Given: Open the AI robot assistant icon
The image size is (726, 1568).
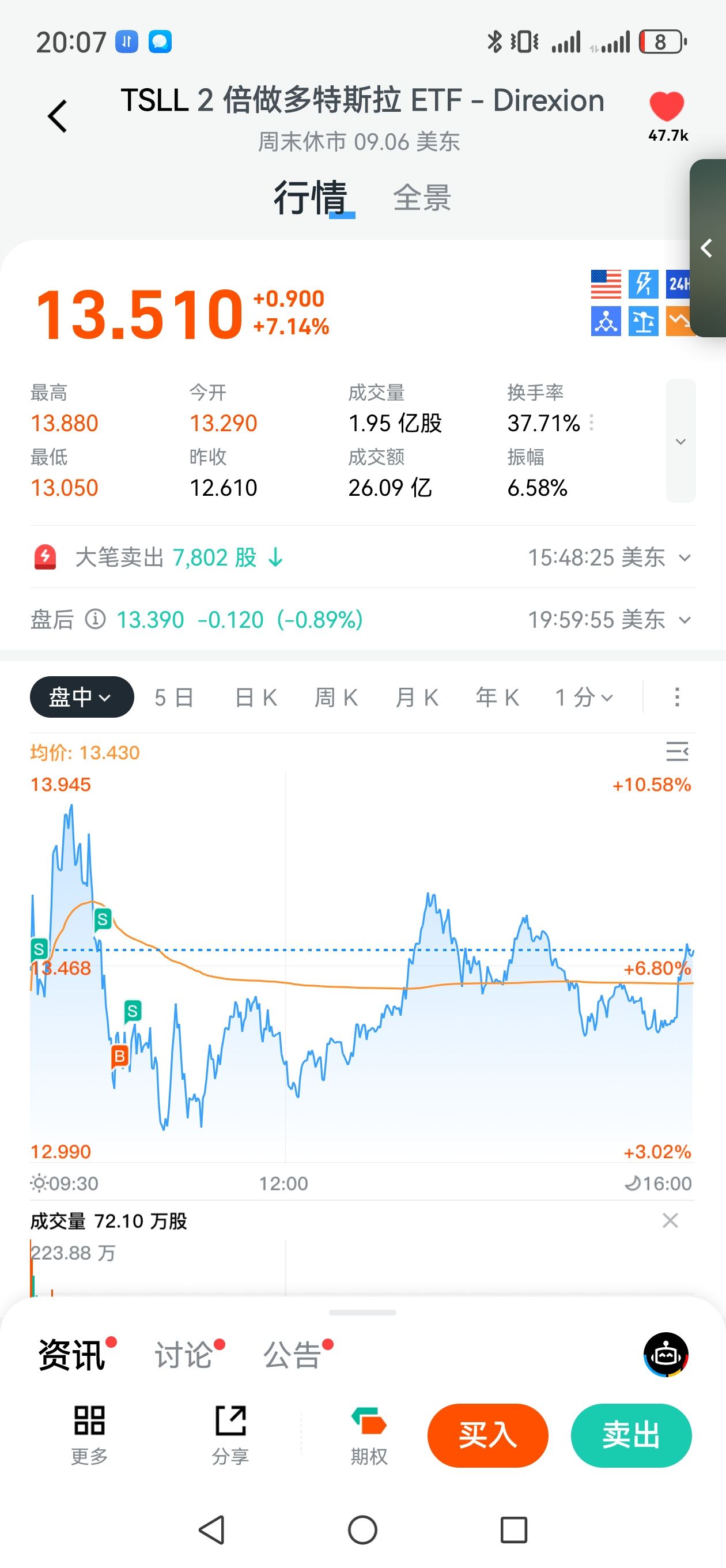Looking at the screenshot, I should point(665,1354).
